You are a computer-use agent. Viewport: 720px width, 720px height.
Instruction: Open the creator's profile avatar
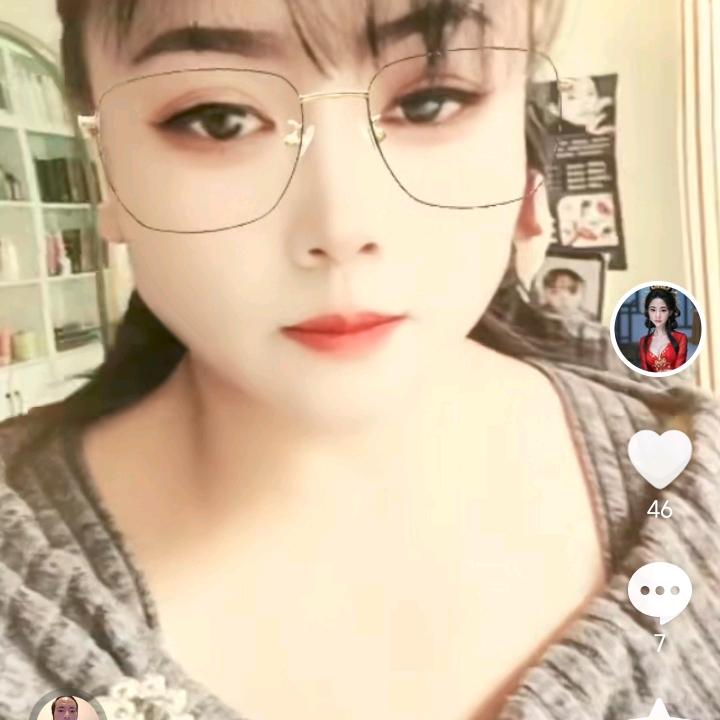(657, 329)
